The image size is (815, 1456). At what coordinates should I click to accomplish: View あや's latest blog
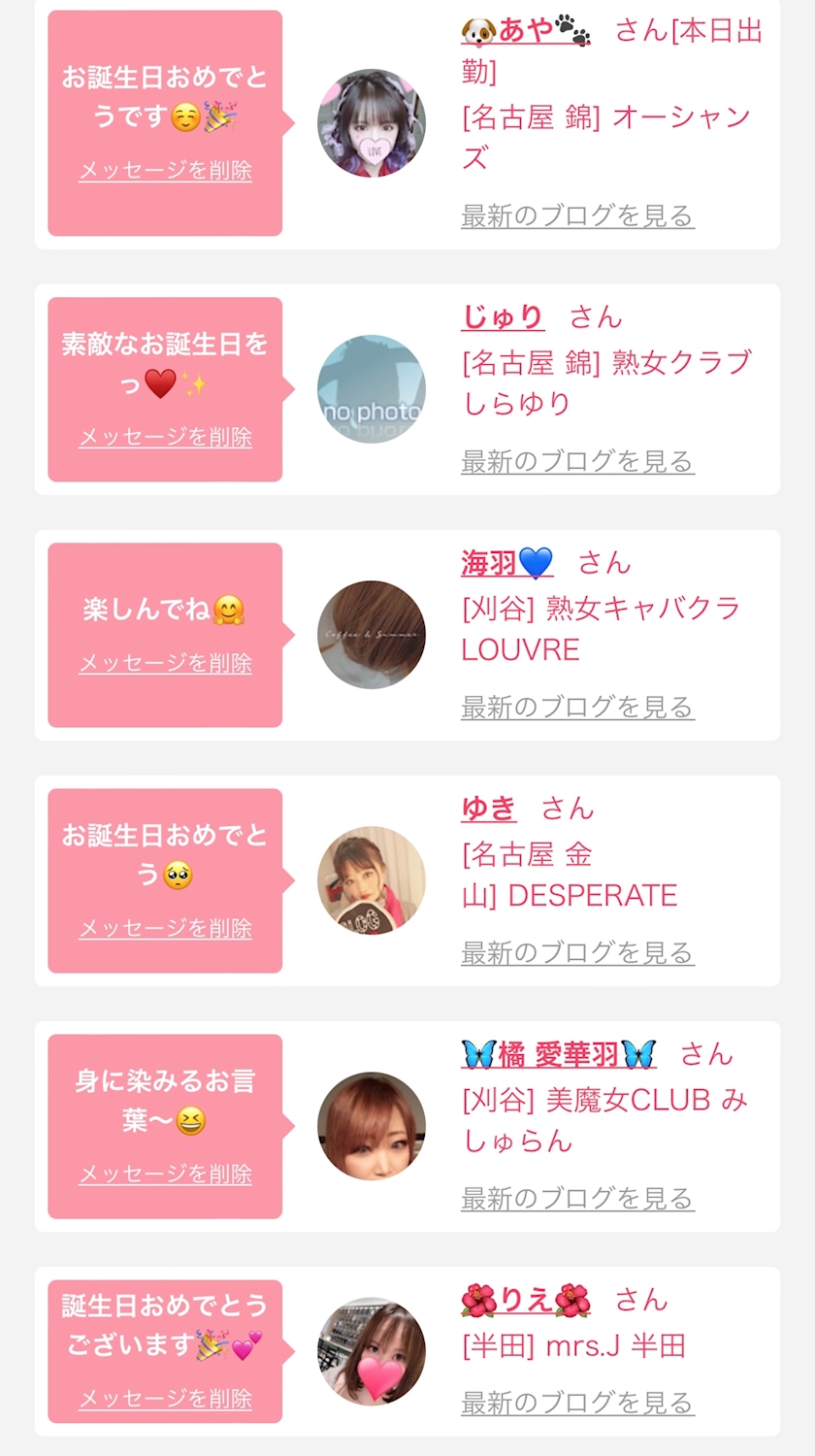point(577,215)
